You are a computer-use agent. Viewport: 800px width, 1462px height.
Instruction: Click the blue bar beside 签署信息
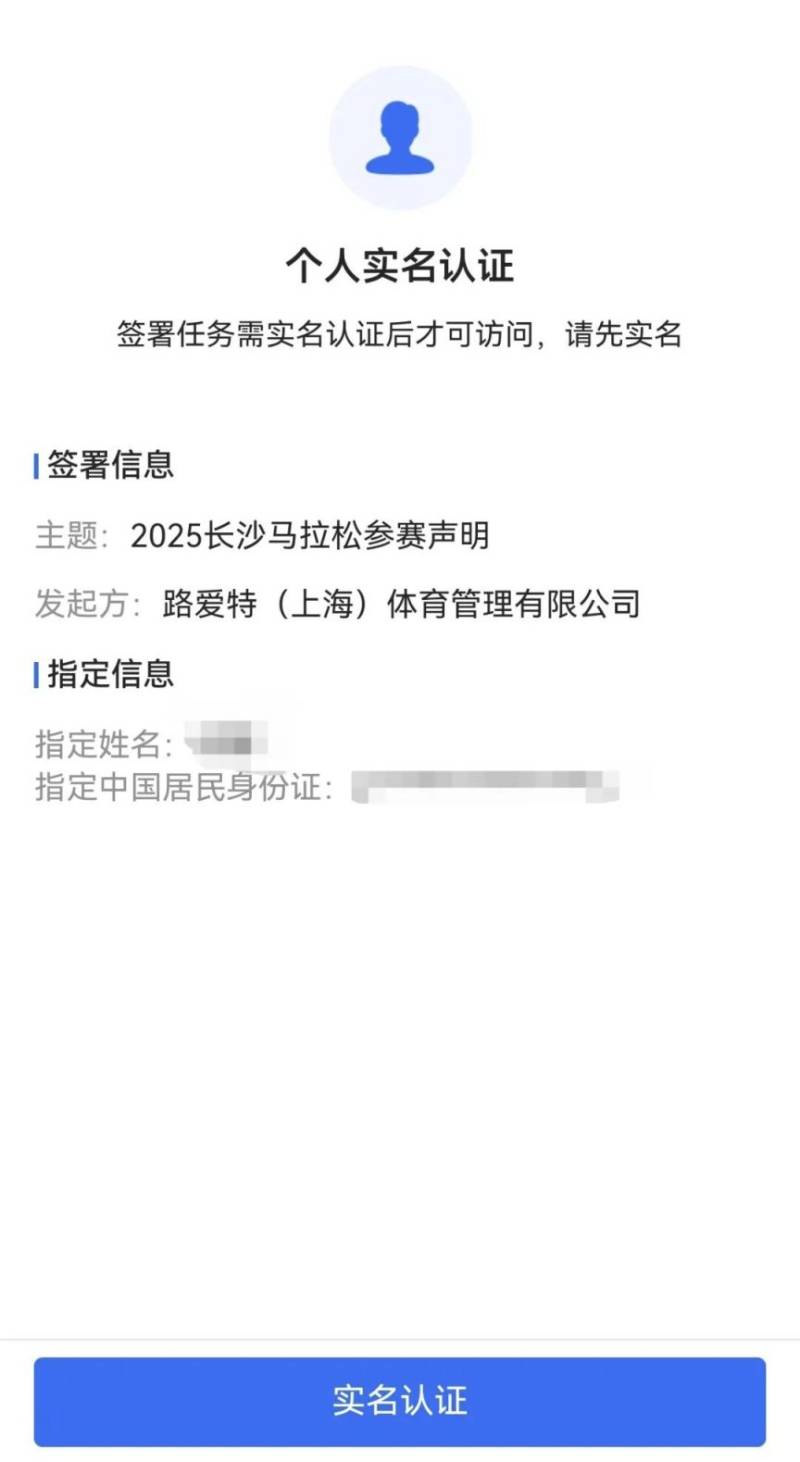coord(38,464)
